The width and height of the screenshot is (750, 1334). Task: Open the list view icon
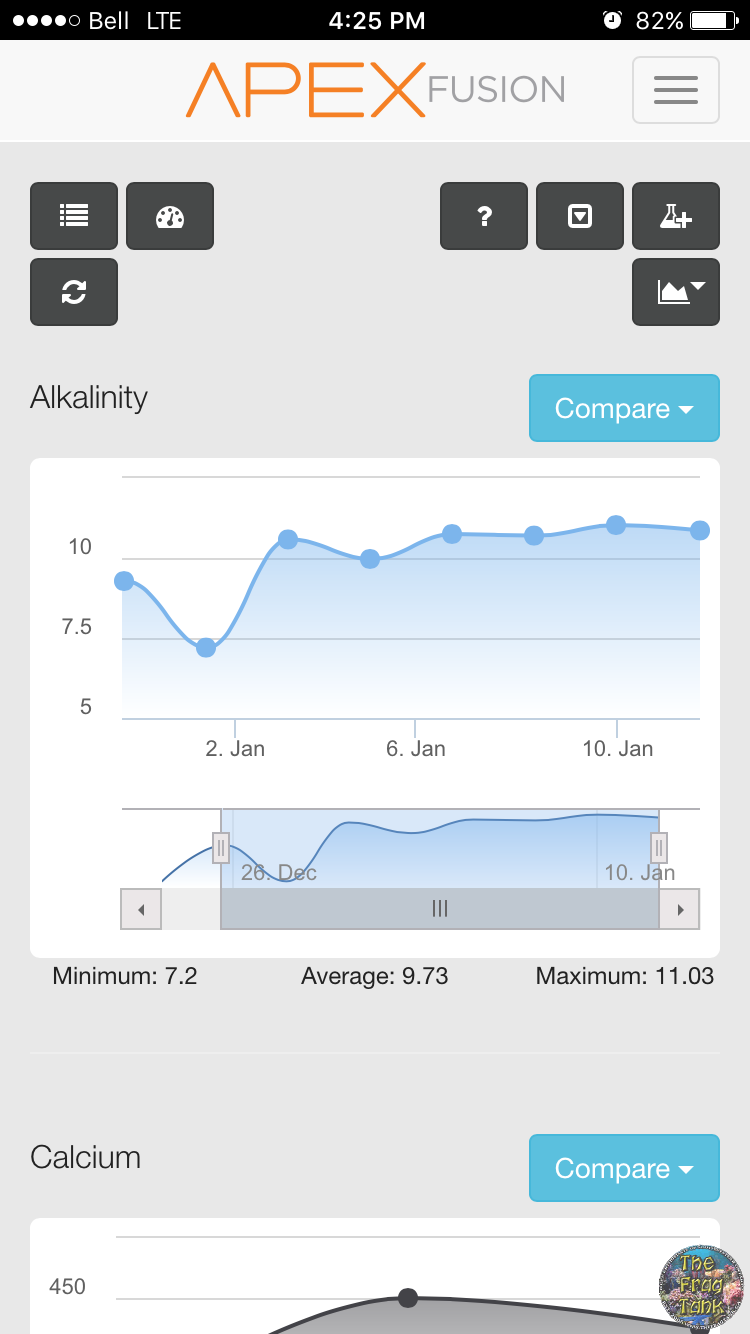click(74, 215)
